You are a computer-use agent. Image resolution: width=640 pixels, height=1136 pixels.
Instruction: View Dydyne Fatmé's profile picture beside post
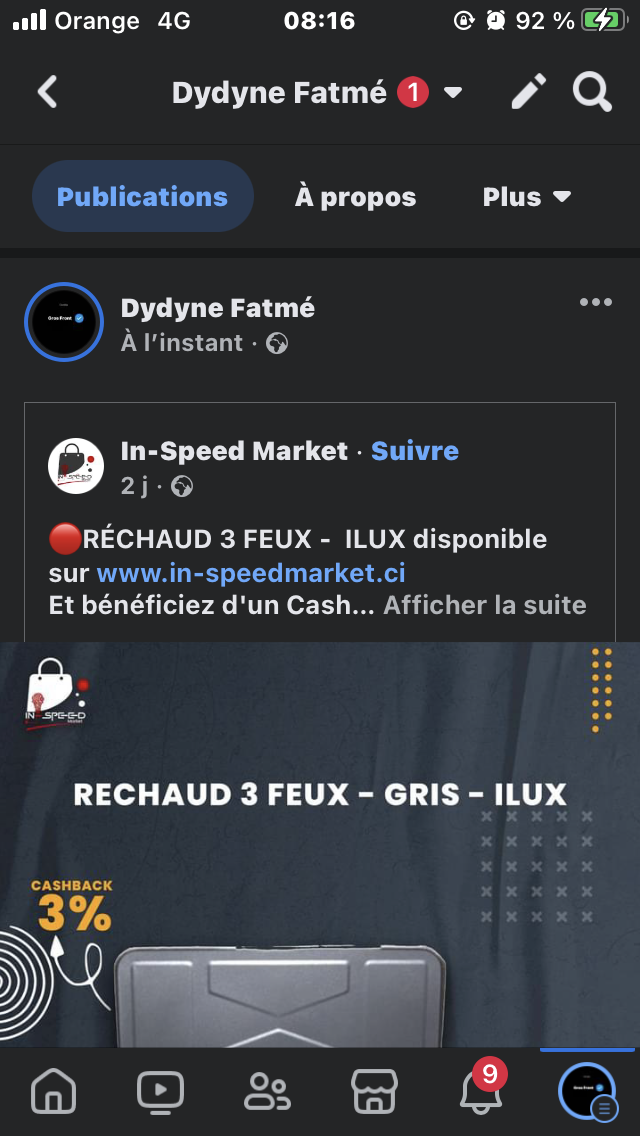(x=64, y=322)
